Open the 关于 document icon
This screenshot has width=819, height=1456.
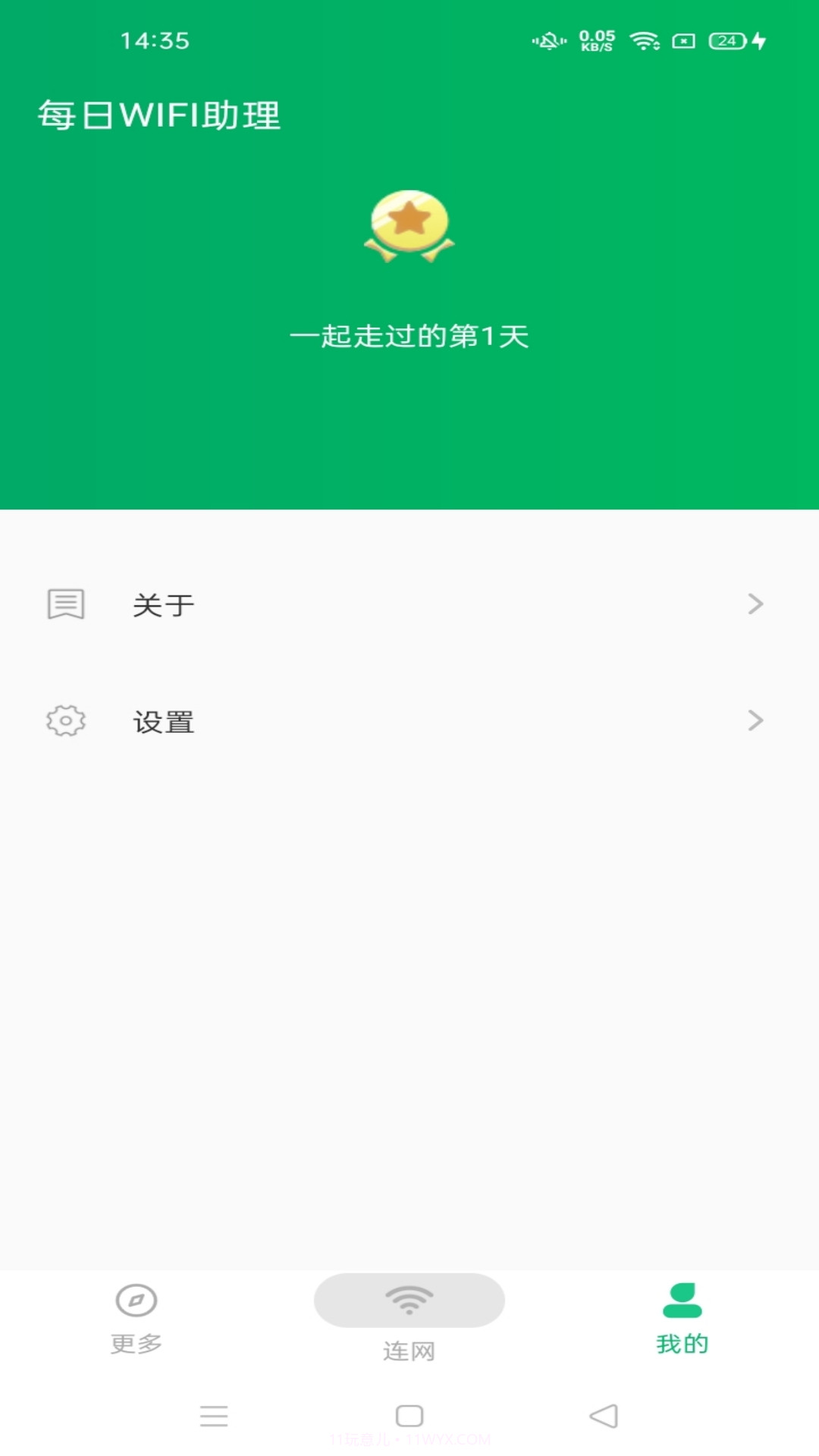point(67,604)
